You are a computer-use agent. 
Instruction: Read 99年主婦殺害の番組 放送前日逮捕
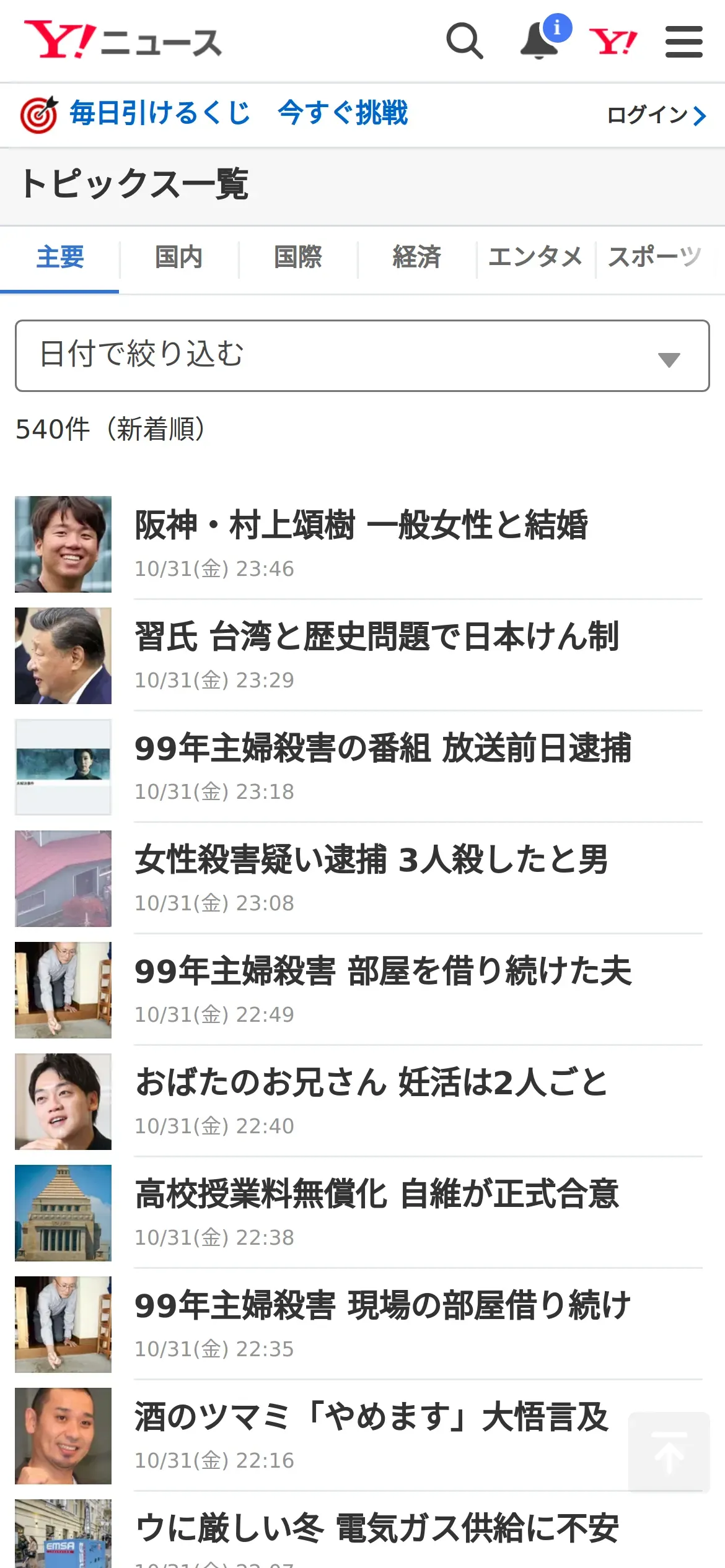point(383,748)
